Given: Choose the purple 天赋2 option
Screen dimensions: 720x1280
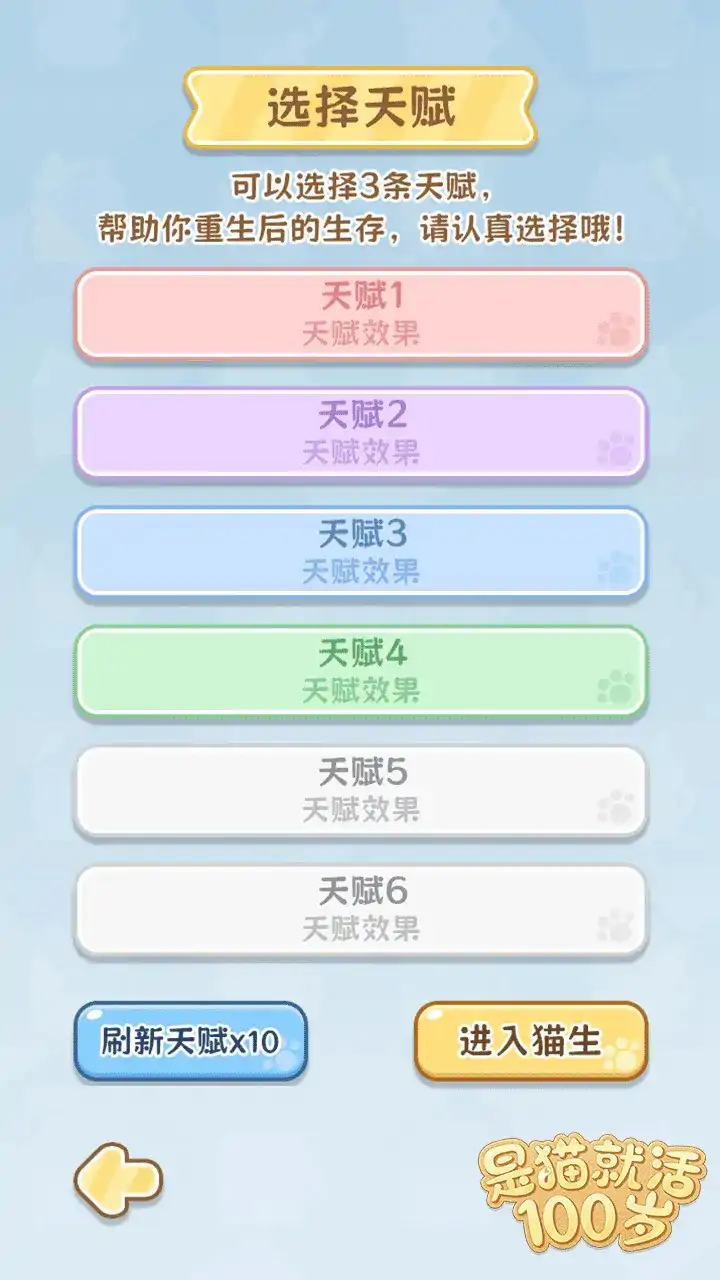Looking at the screenshot, I should pos(360,433).
